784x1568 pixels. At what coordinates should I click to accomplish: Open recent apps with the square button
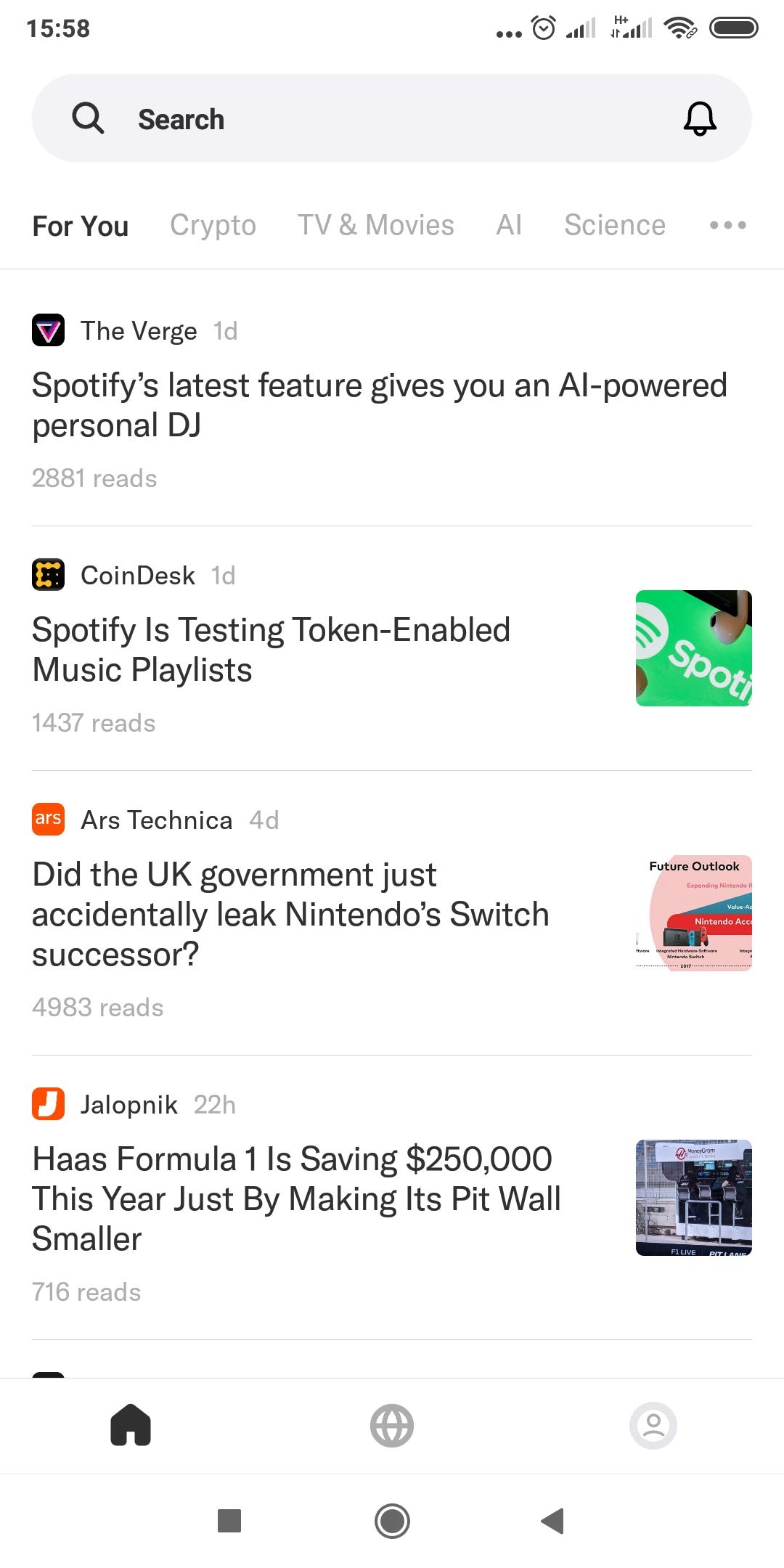tap(229, 1520)
